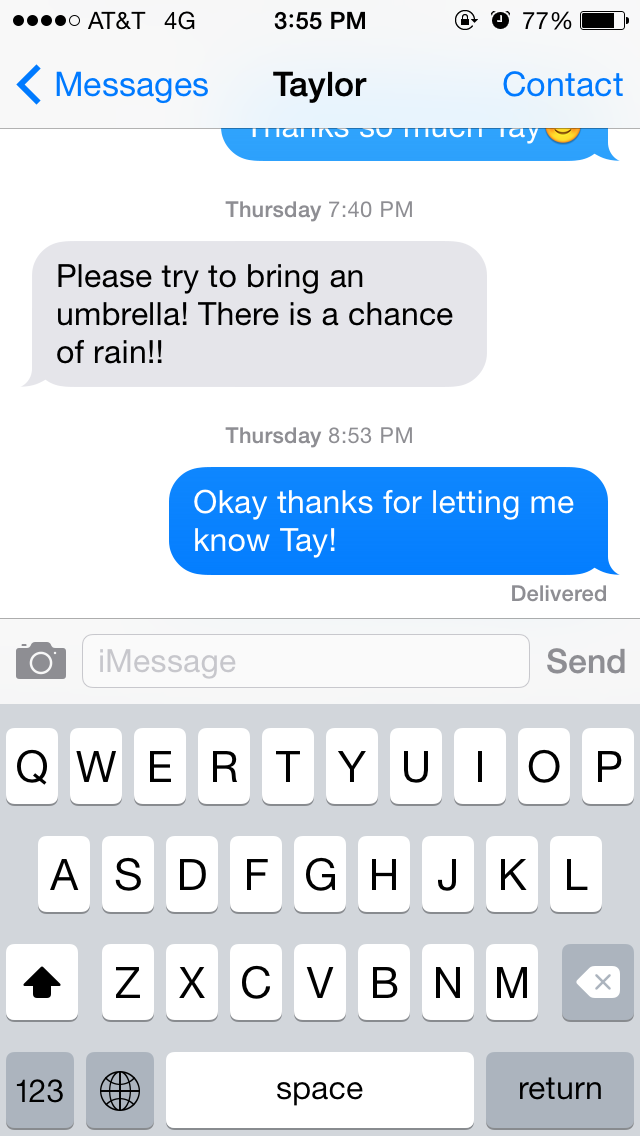
Task: Focus the iMessage text field
Action: coord(305,661)
